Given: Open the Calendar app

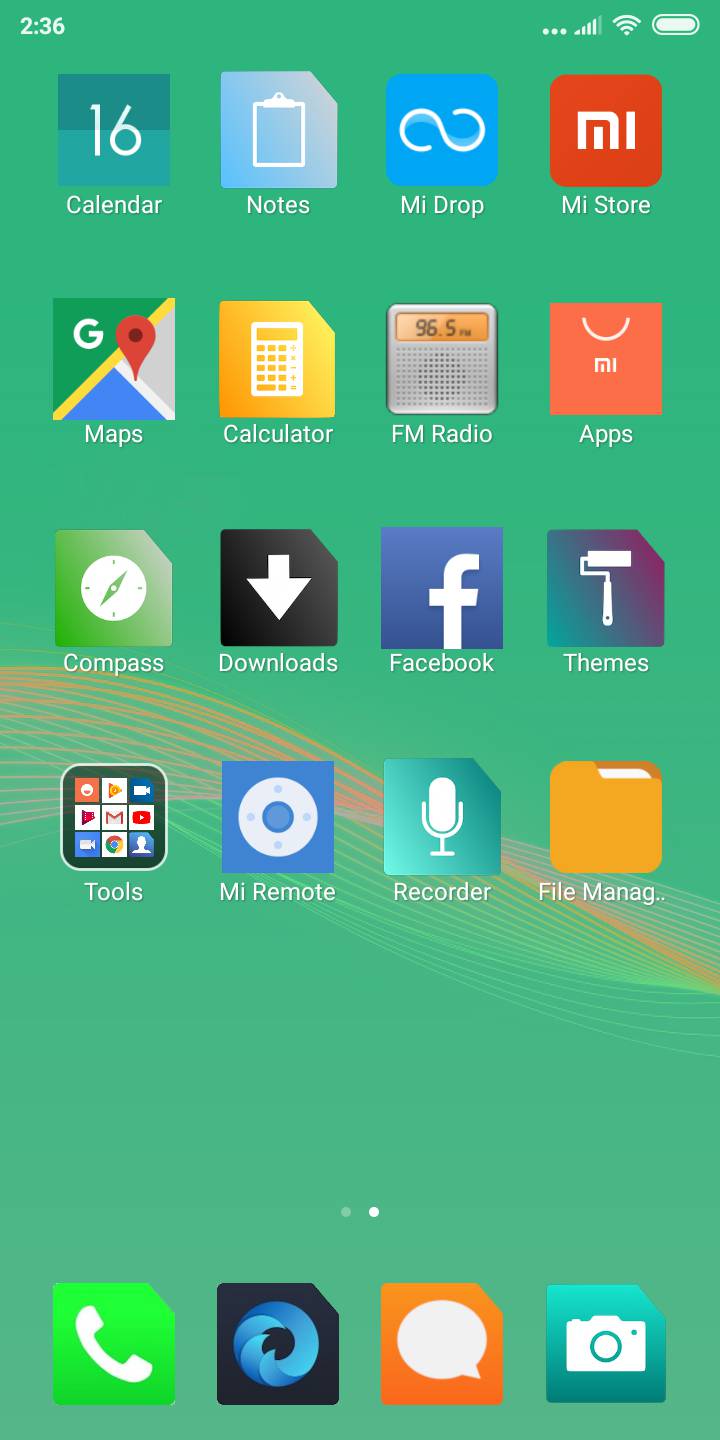Looking at the screenshot, I should [114, 130].
